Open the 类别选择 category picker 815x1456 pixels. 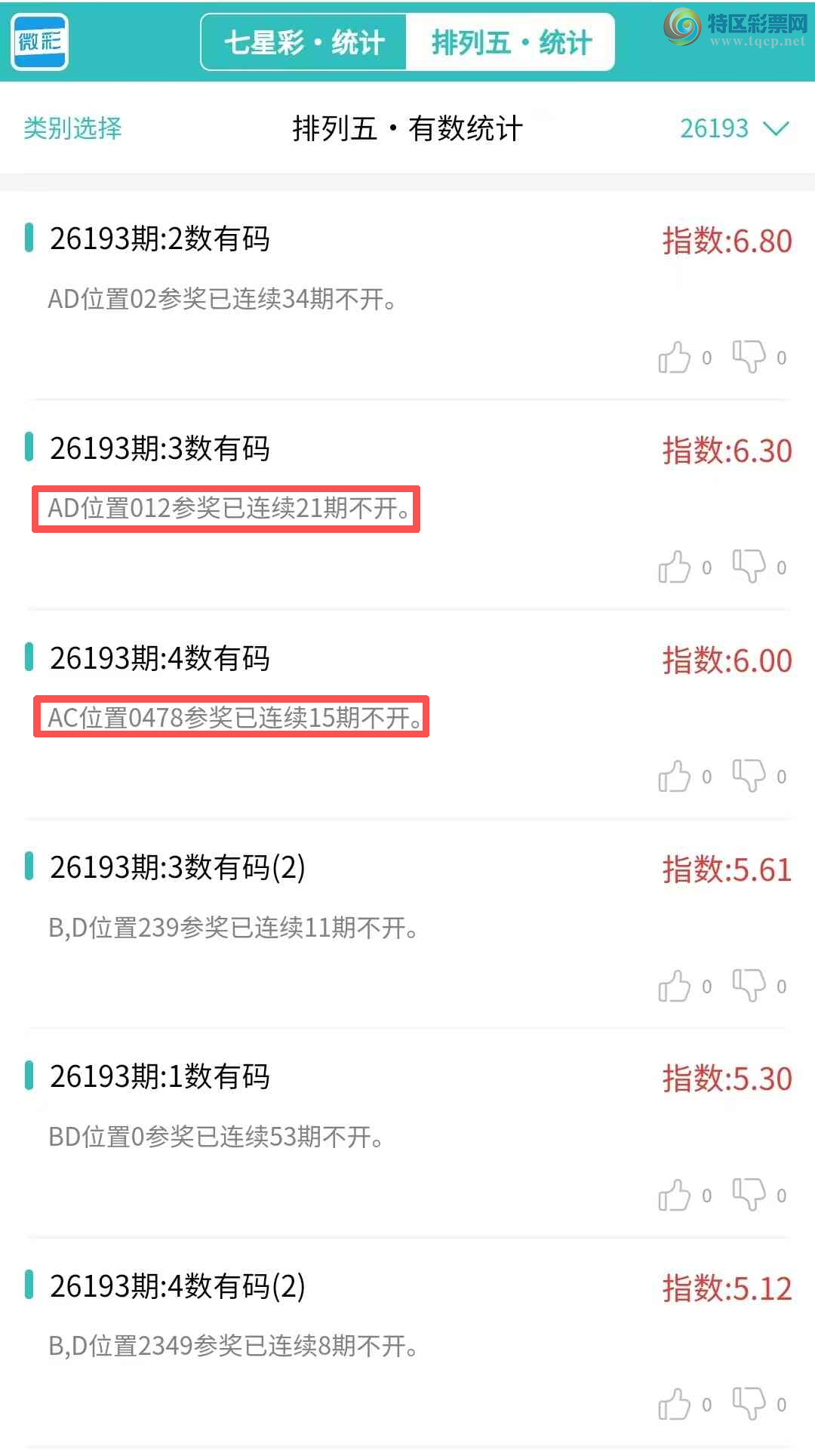tap(72, 128)
